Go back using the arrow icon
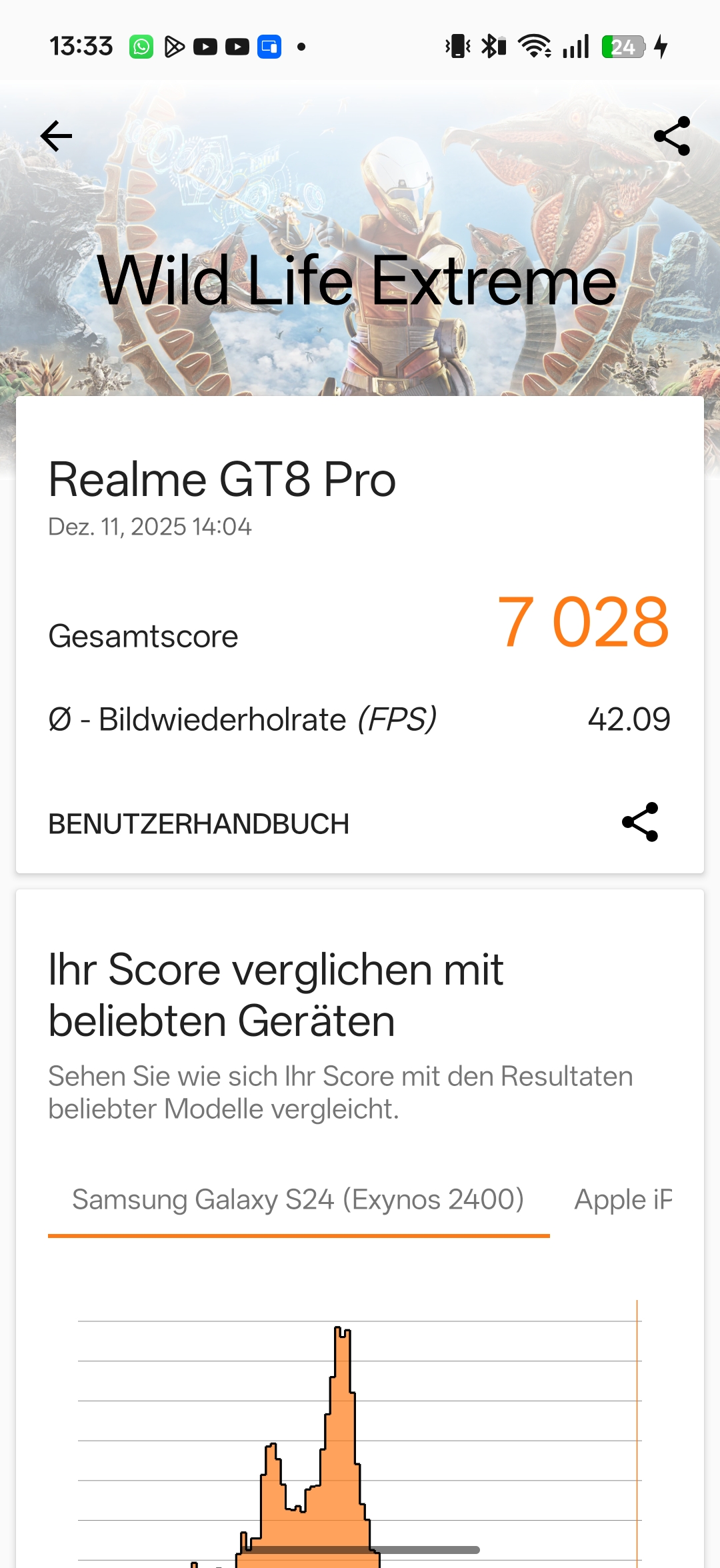 click(56, 136)
